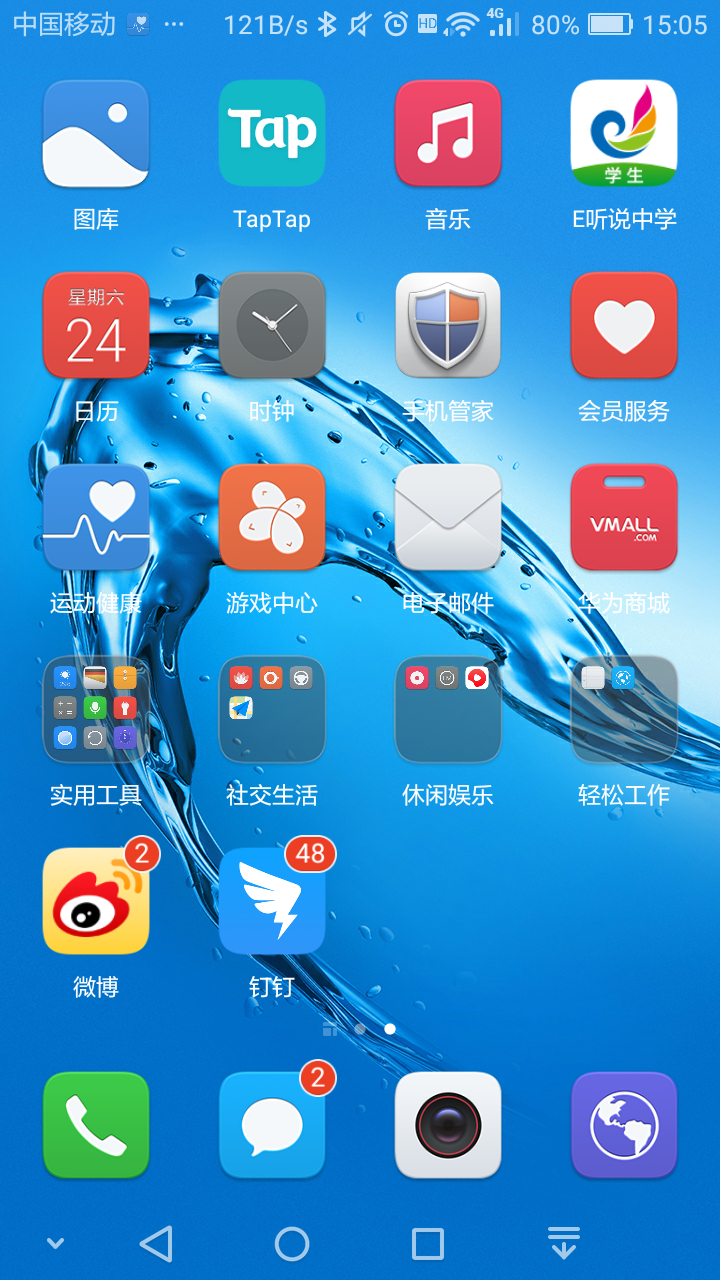Open DingTalk showing 48 unread messages

click(x=272, y=899)
